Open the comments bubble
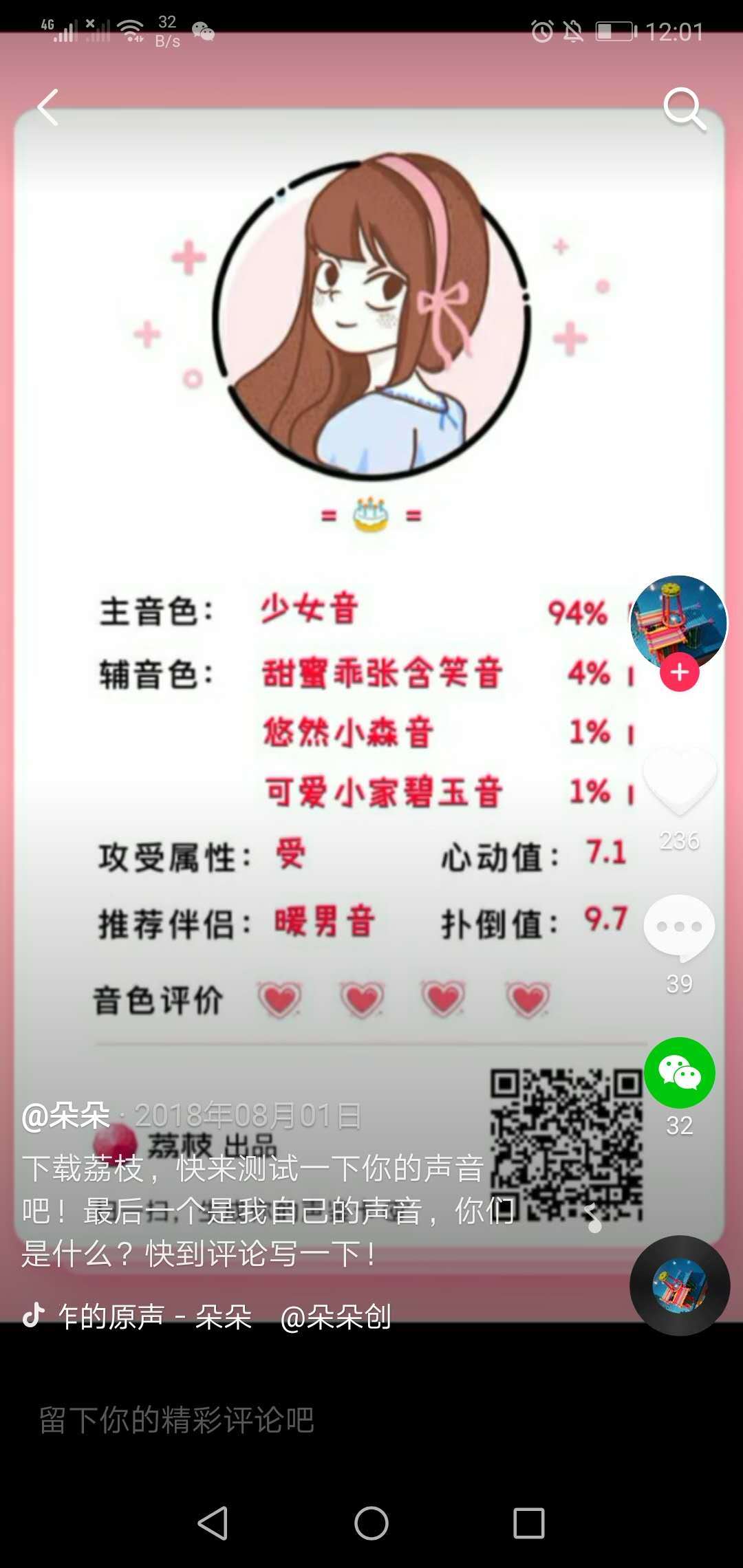This screenshot has height=1568, width=743. (680, 927)
